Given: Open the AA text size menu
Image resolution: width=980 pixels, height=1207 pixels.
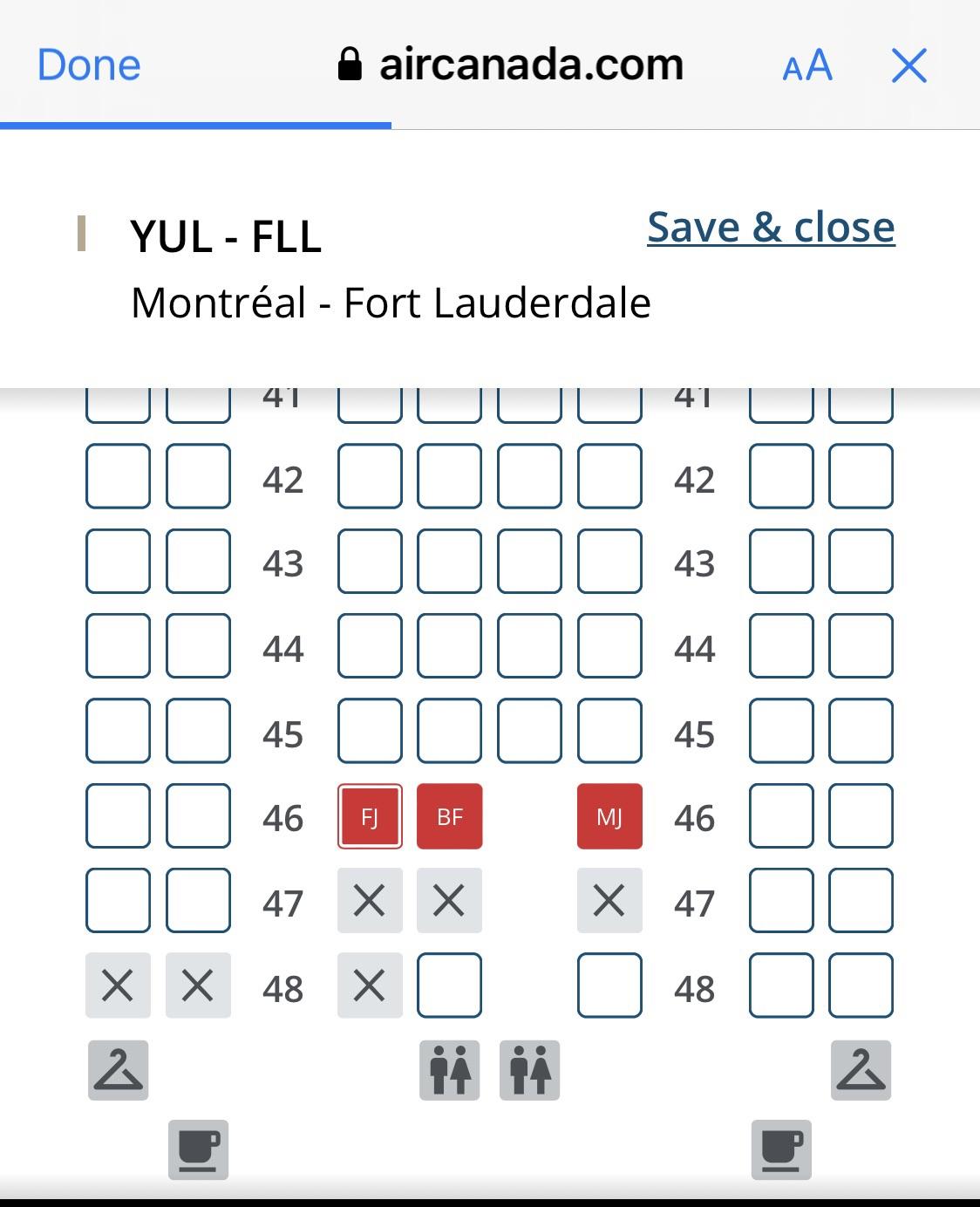Looking at the screenshot, I should 807,65.
